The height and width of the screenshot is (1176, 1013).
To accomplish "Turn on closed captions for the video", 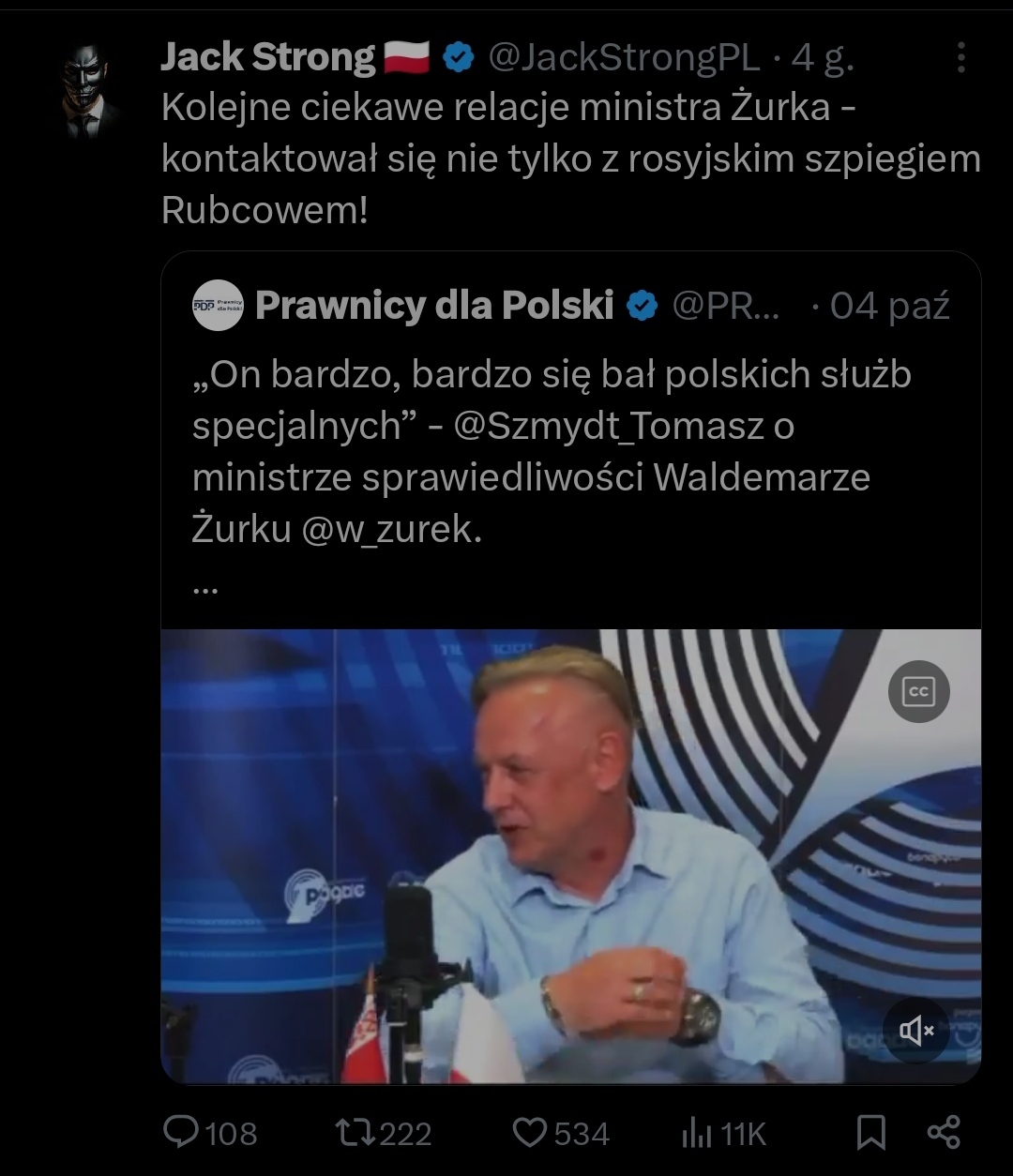I will [918, 692].
